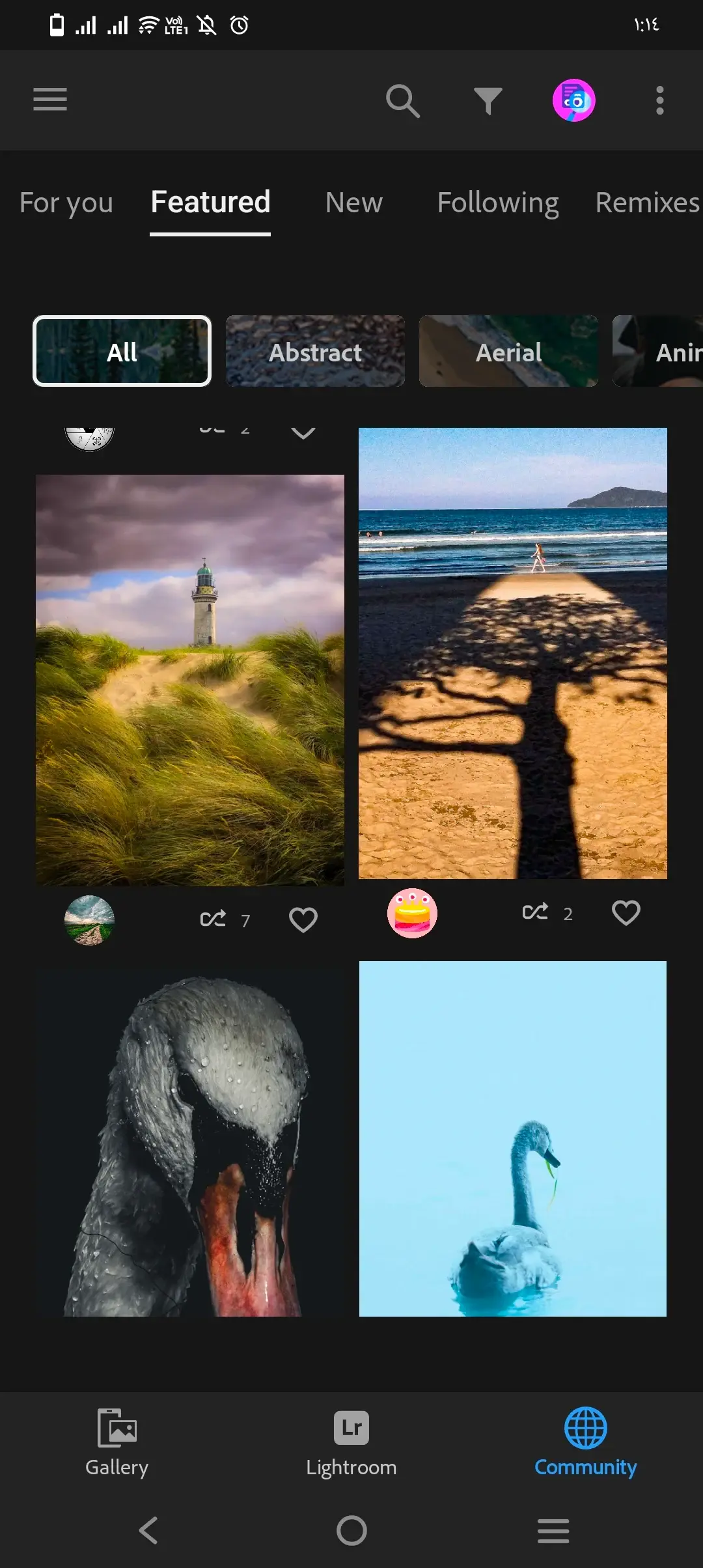Screen dimensions: 703x1568
Task: Open the three-dot overflow menu
Action: tap(659, 100)
